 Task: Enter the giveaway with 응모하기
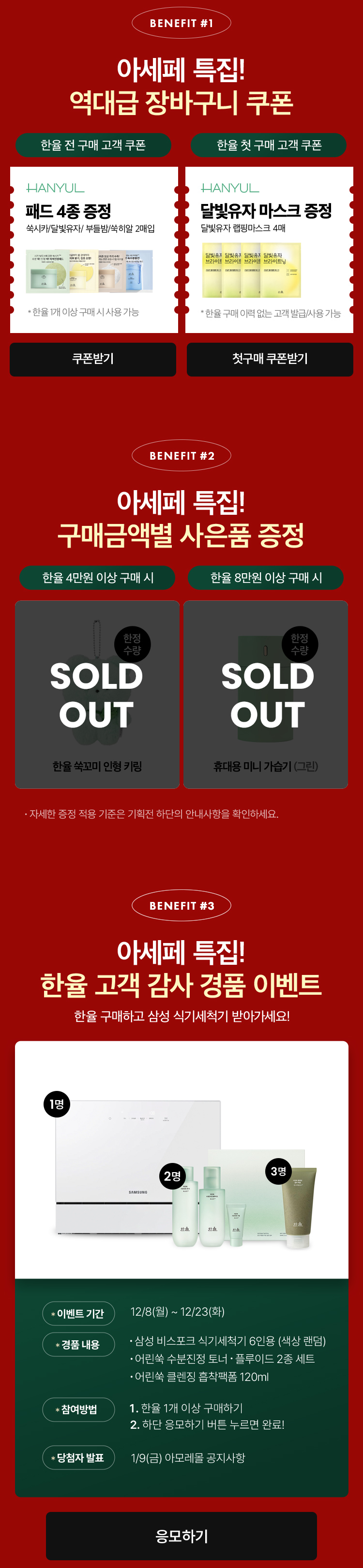point(181,1535)
